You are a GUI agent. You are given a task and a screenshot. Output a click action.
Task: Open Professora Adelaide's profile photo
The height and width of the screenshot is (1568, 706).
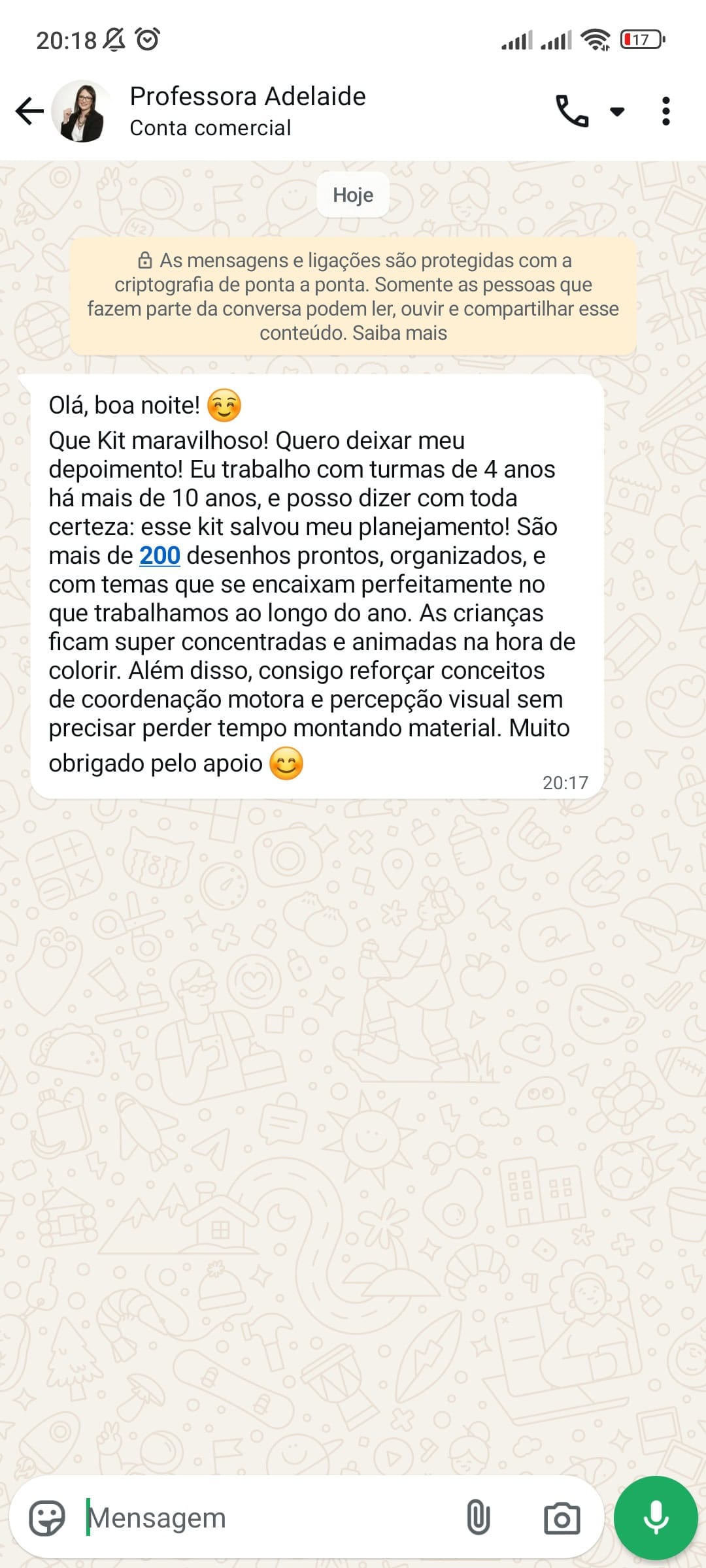pos(82,112)
